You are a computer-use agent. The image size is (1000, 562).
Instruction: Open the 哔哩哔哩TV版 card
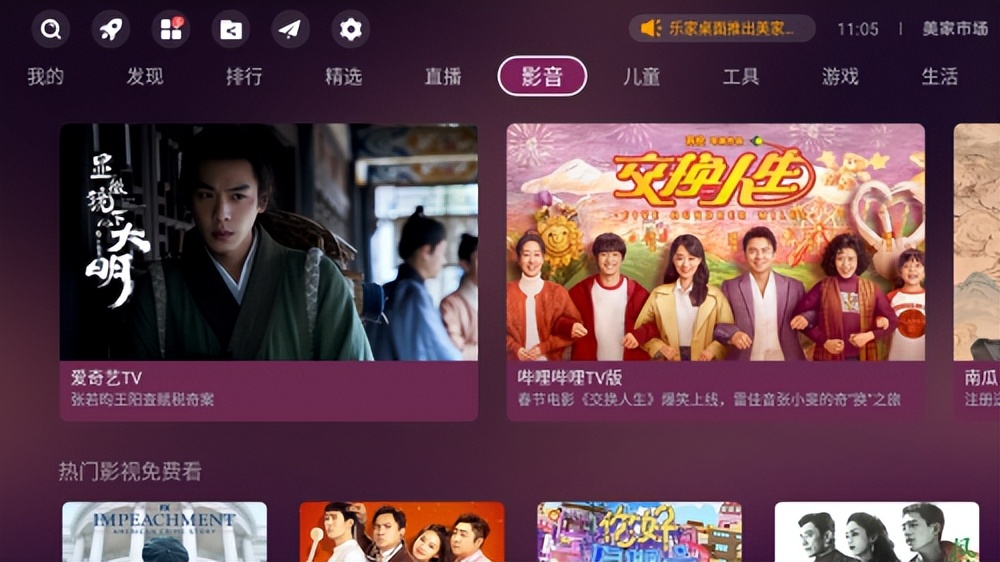tap(715, 271)
